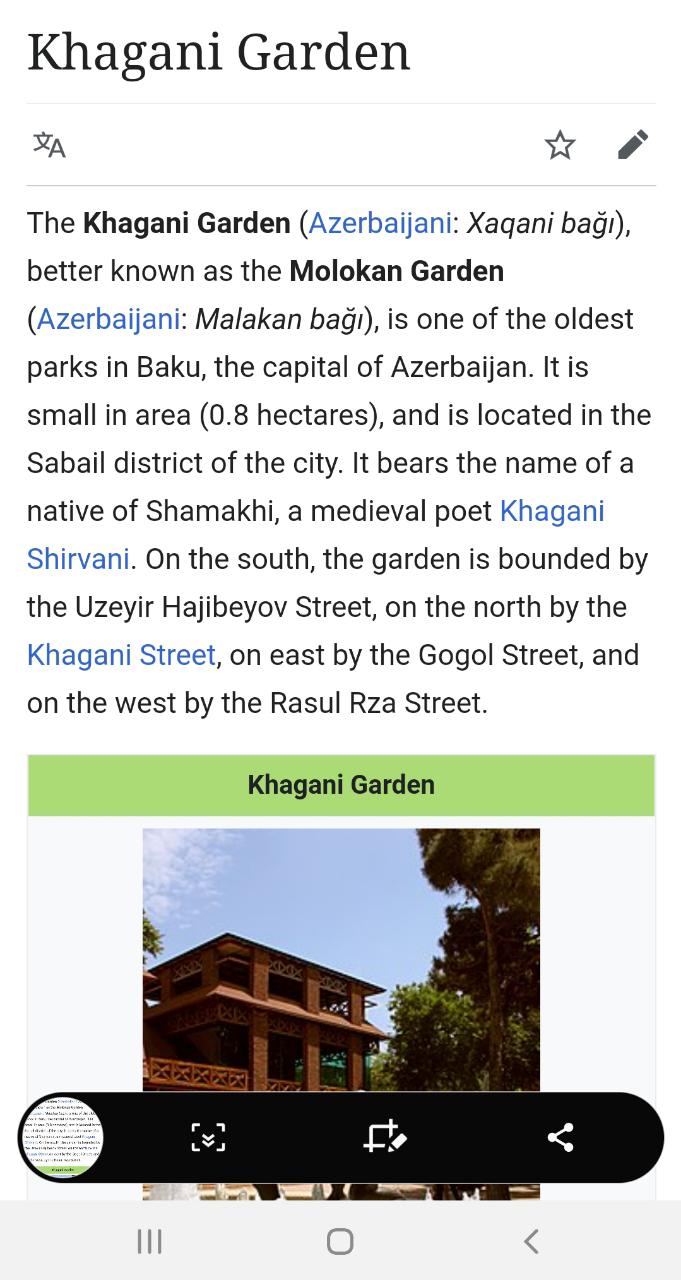
Task: Edit the article with pencil icon
Action: [x=633, y=145]
